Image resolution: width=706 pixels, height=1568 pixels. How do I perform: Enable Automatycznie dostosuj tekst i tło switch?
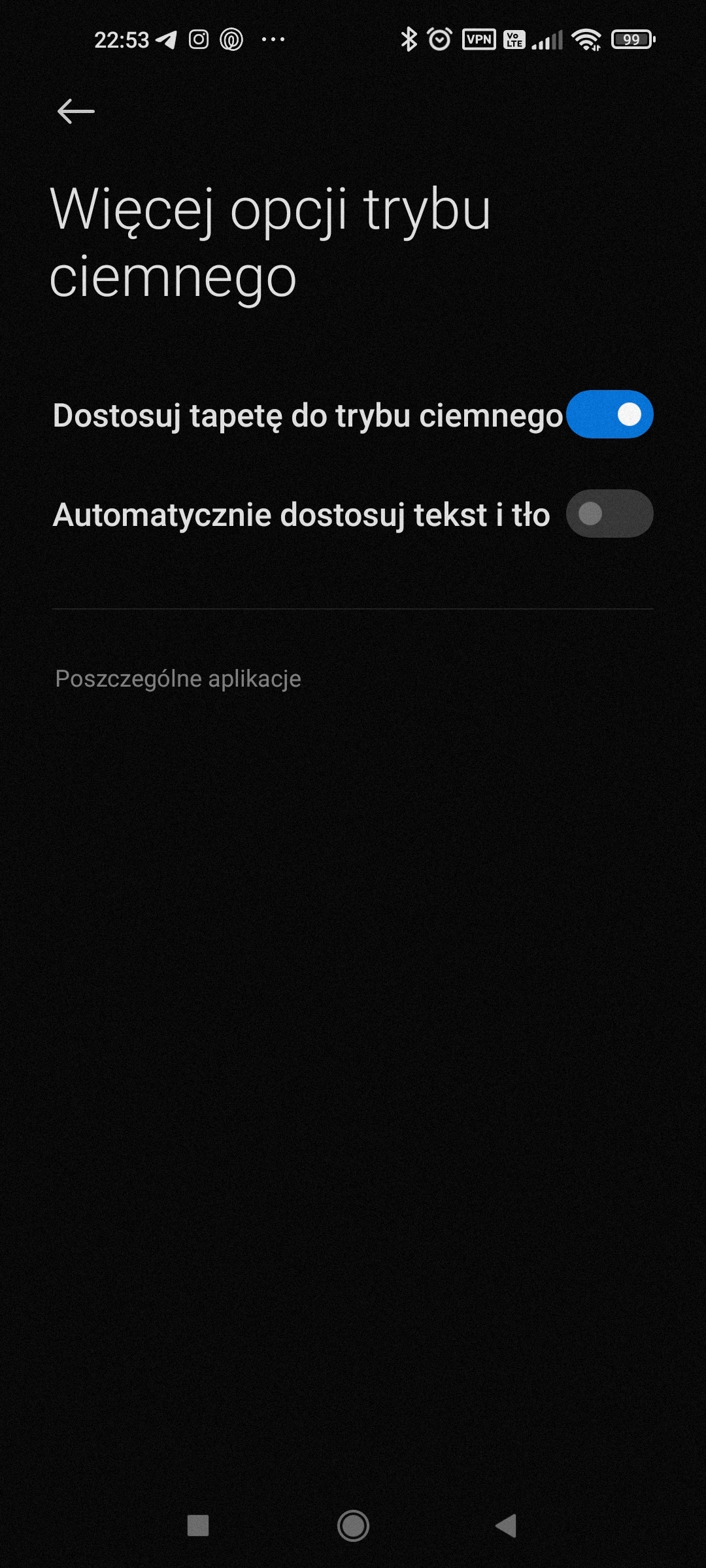coord(609,514)
